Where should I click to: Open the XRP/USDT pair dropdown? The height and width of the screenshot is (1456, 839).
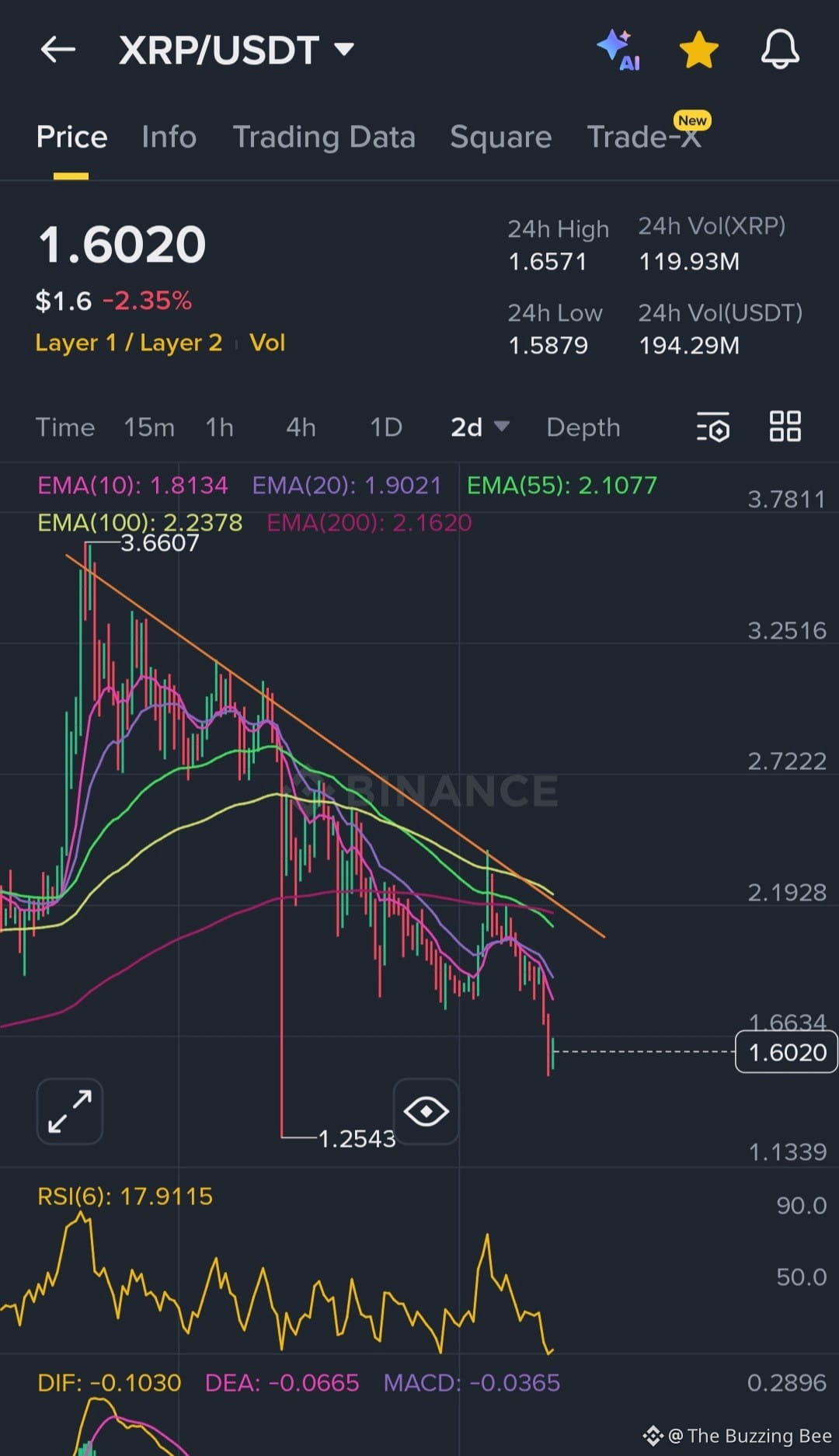pyautogui.click(x=343, y=50)
